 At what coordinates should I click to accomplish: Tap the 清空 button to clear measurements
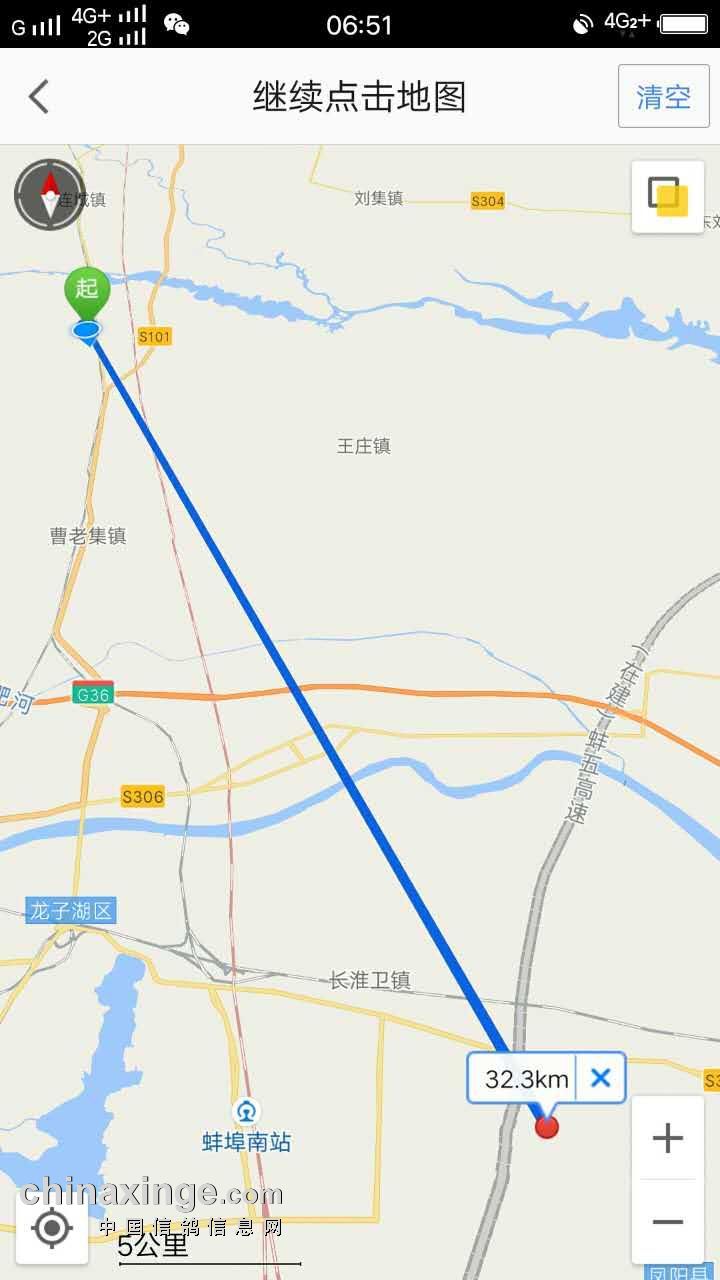(663, 97)
